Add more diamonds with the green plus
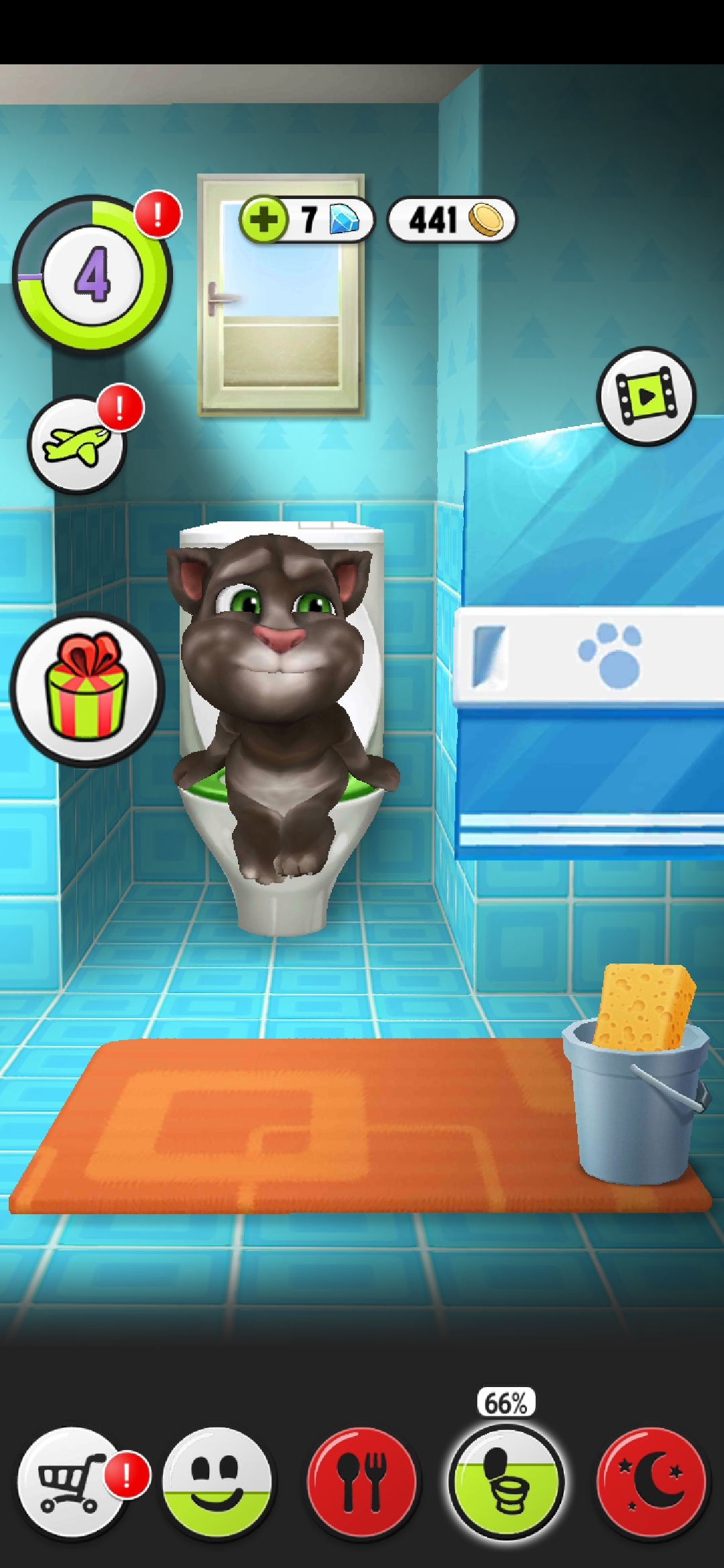Screen dimensions: 724x1568 click(x=263, y=219)
